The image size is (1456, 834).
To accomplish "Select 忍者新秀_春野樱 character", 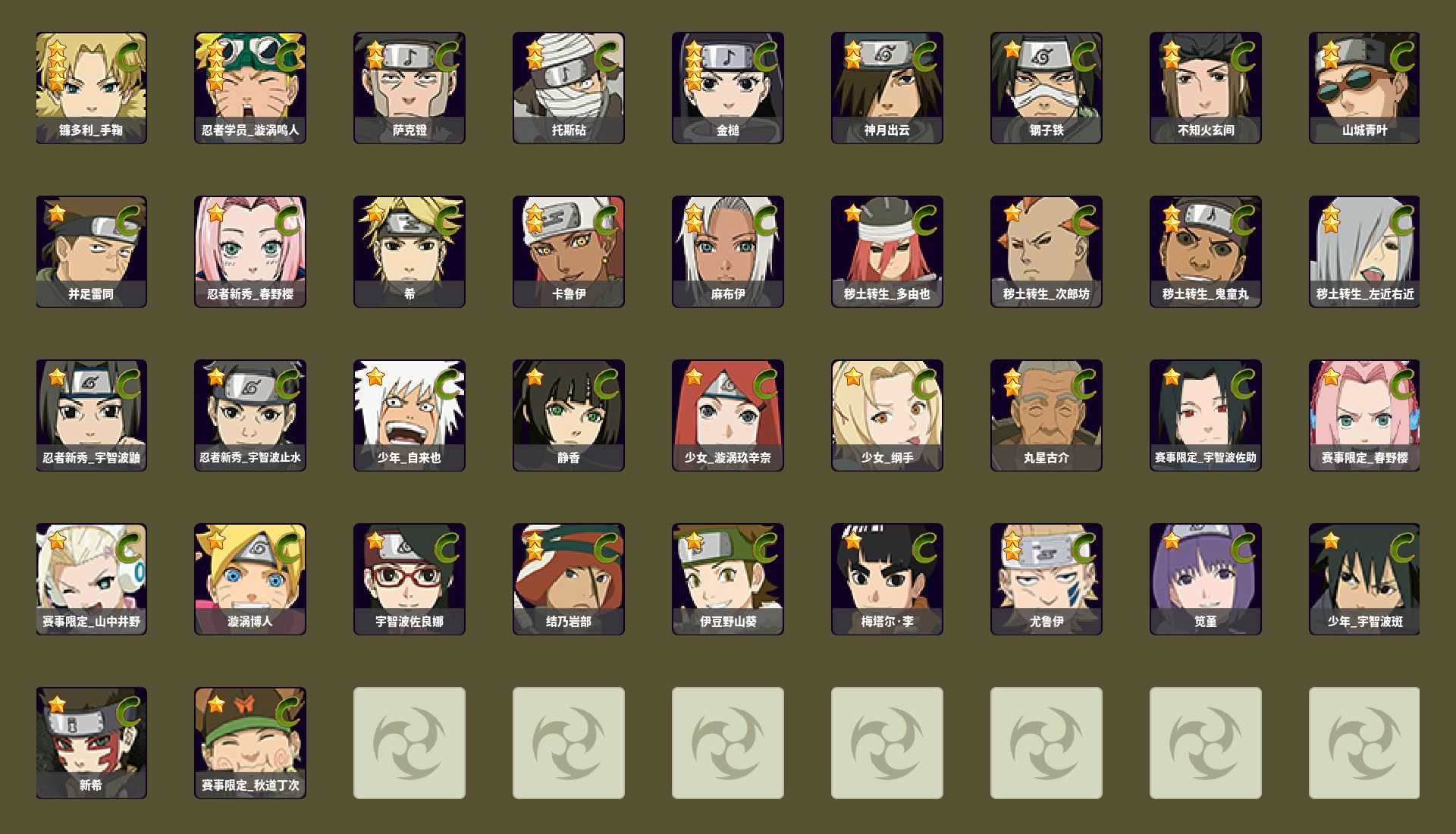I will [x=250, y=251].
